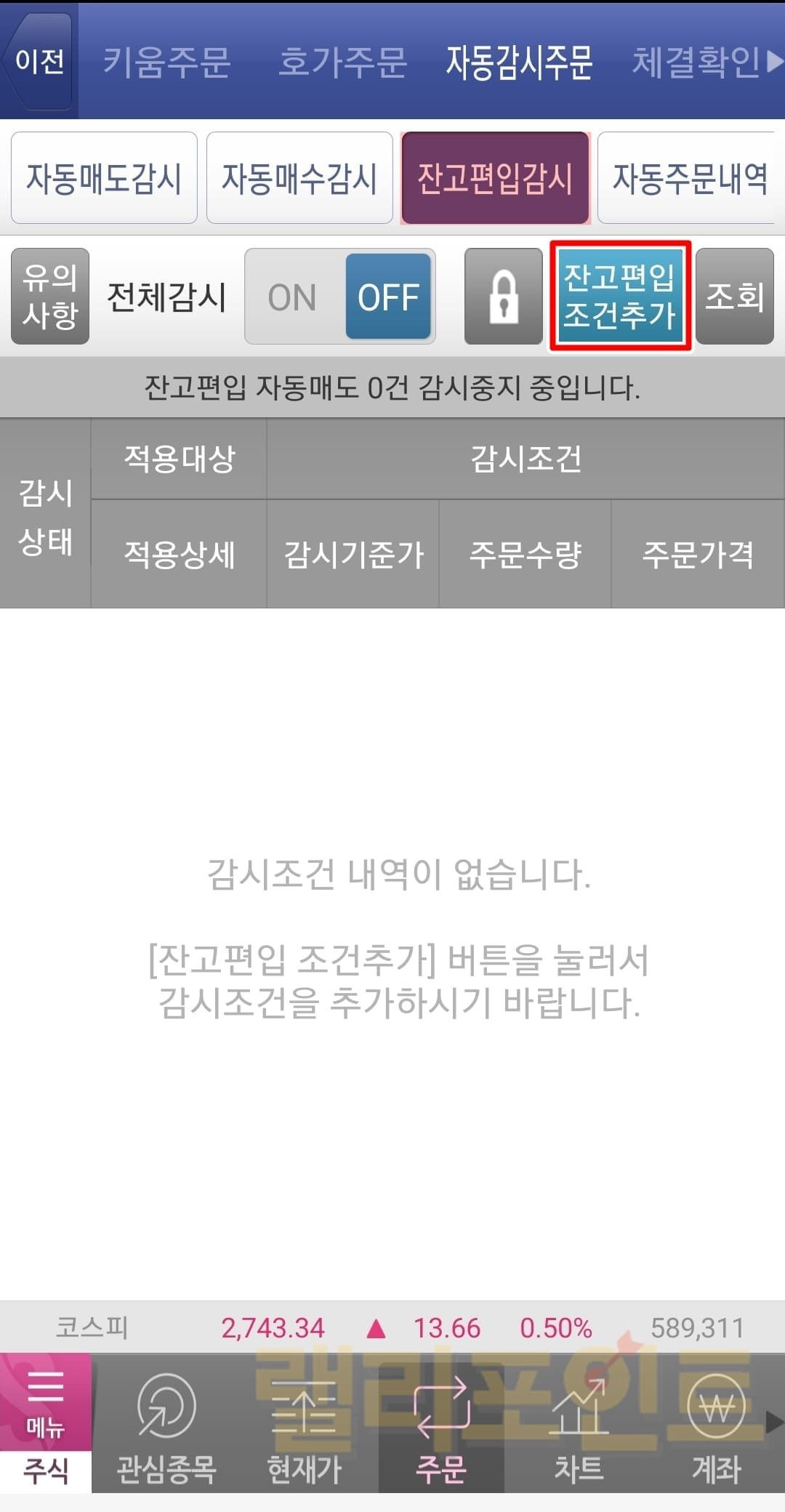The image size is (785, 1512).
Task: Select the 잔고편입감시 sub-tab
Action: click(495, 178)
